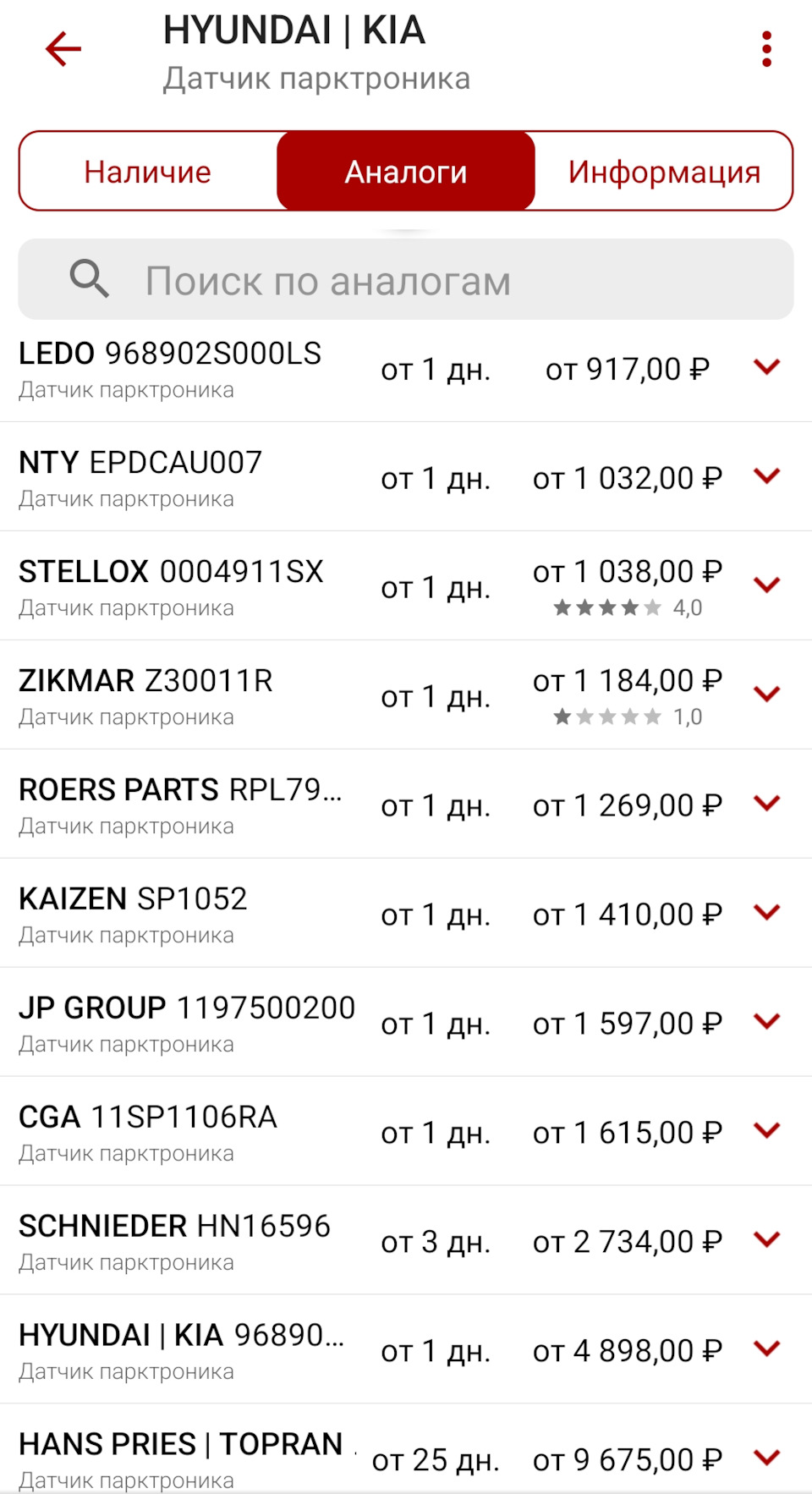Switch to the Наличие tab
This screenshot has width=812, height=1494.
tap(148, 172)
